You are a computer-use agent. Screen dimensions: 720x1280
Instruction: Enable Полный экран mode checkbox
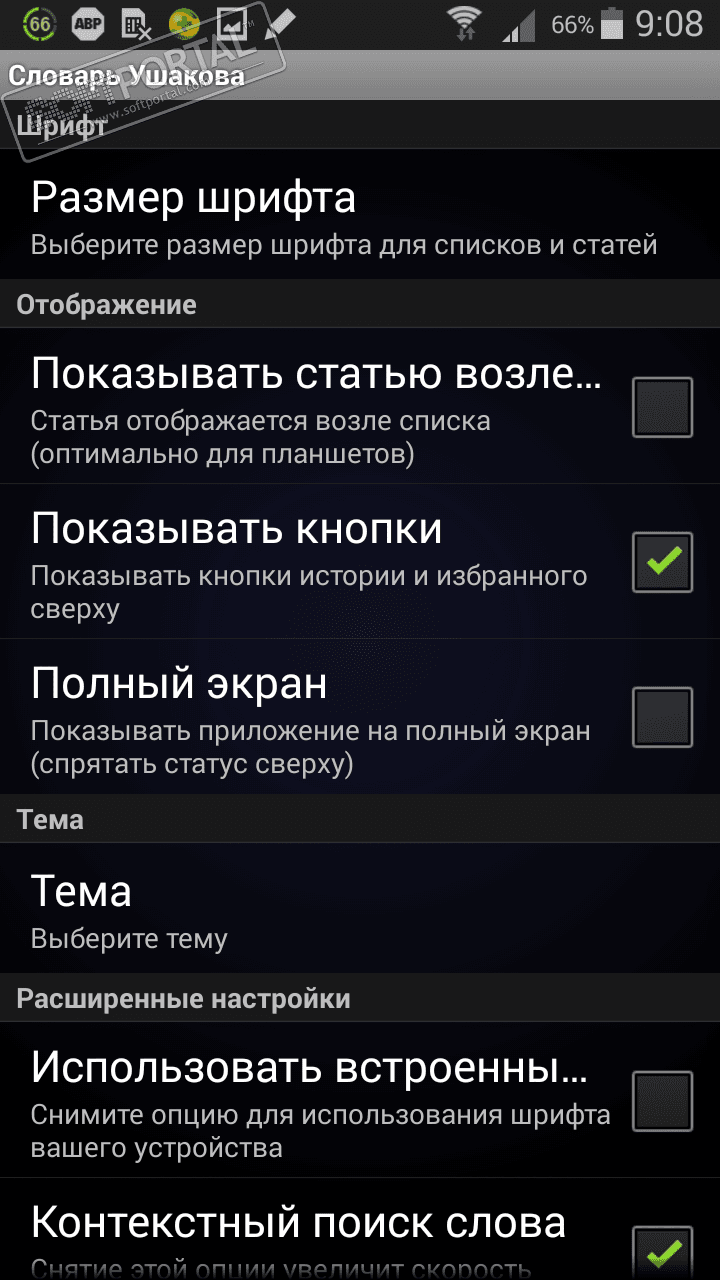tap(662, 717)
